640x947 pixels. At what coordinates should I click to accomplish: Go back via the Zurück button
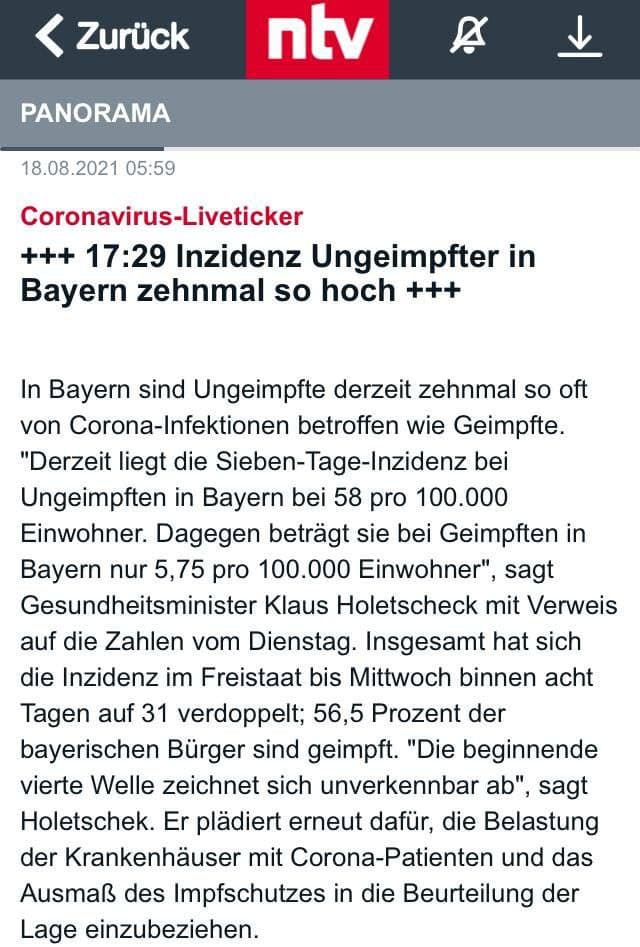pos(110,37)
